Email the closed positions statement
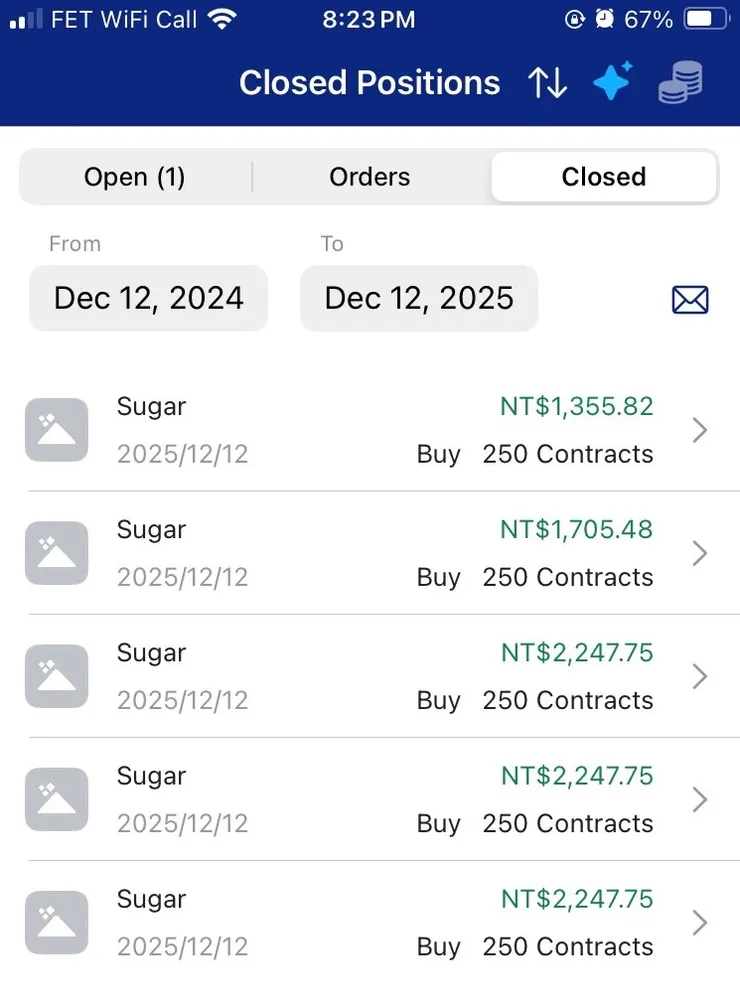The height and width of the screenshot is (983, 740). pos(690,299)
